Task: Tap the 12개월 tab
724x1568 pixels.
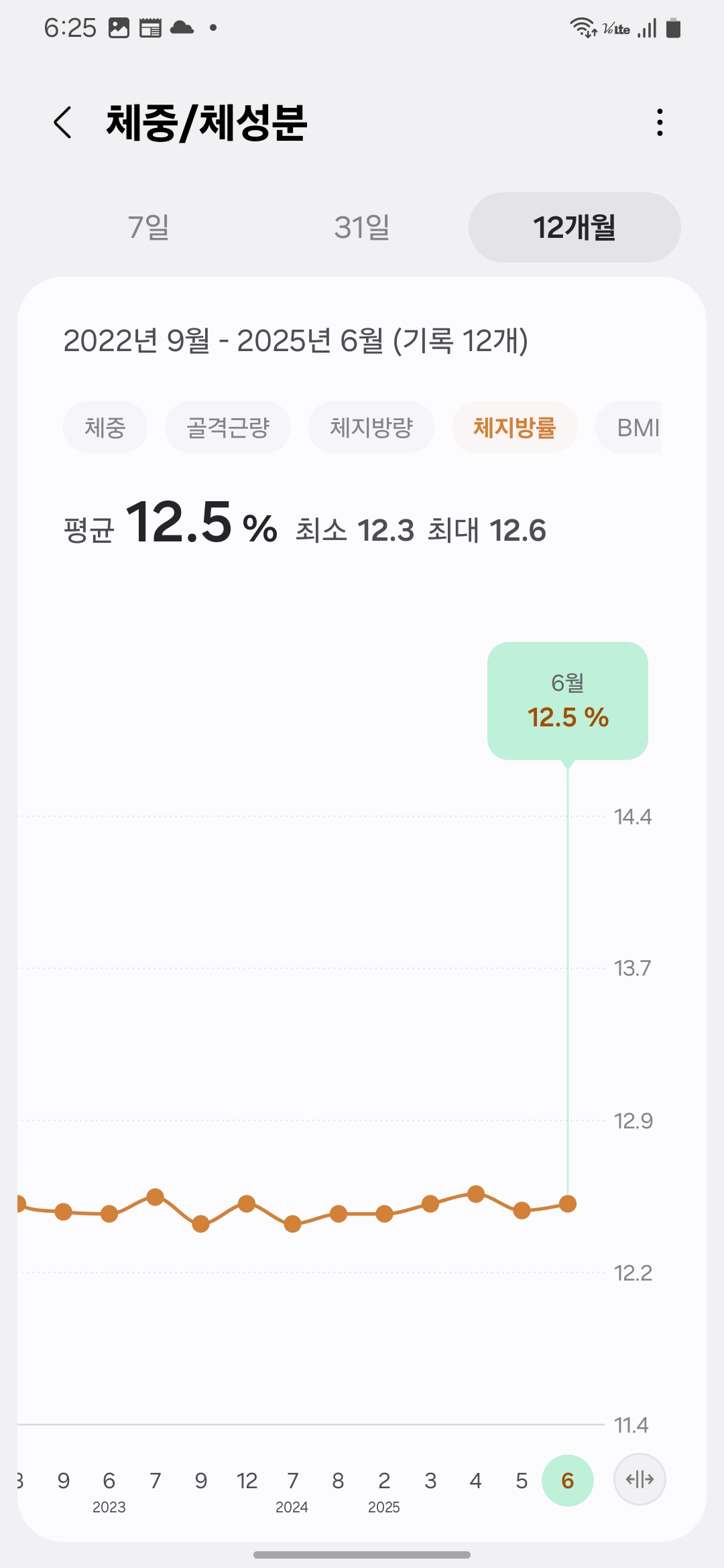Action: click(575, 228)
